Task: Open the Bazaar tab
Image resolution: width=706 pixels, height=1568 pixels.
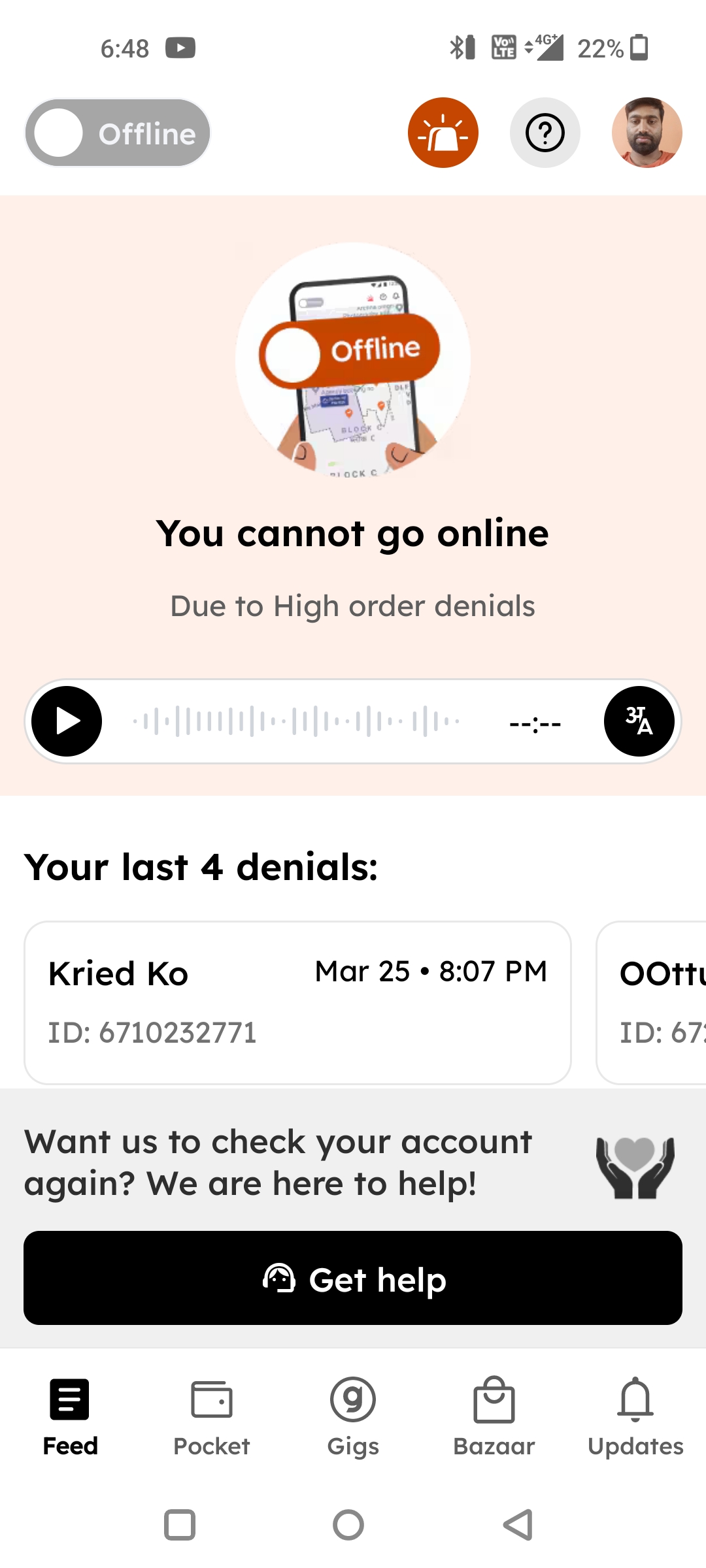Action: (494, 1418)
